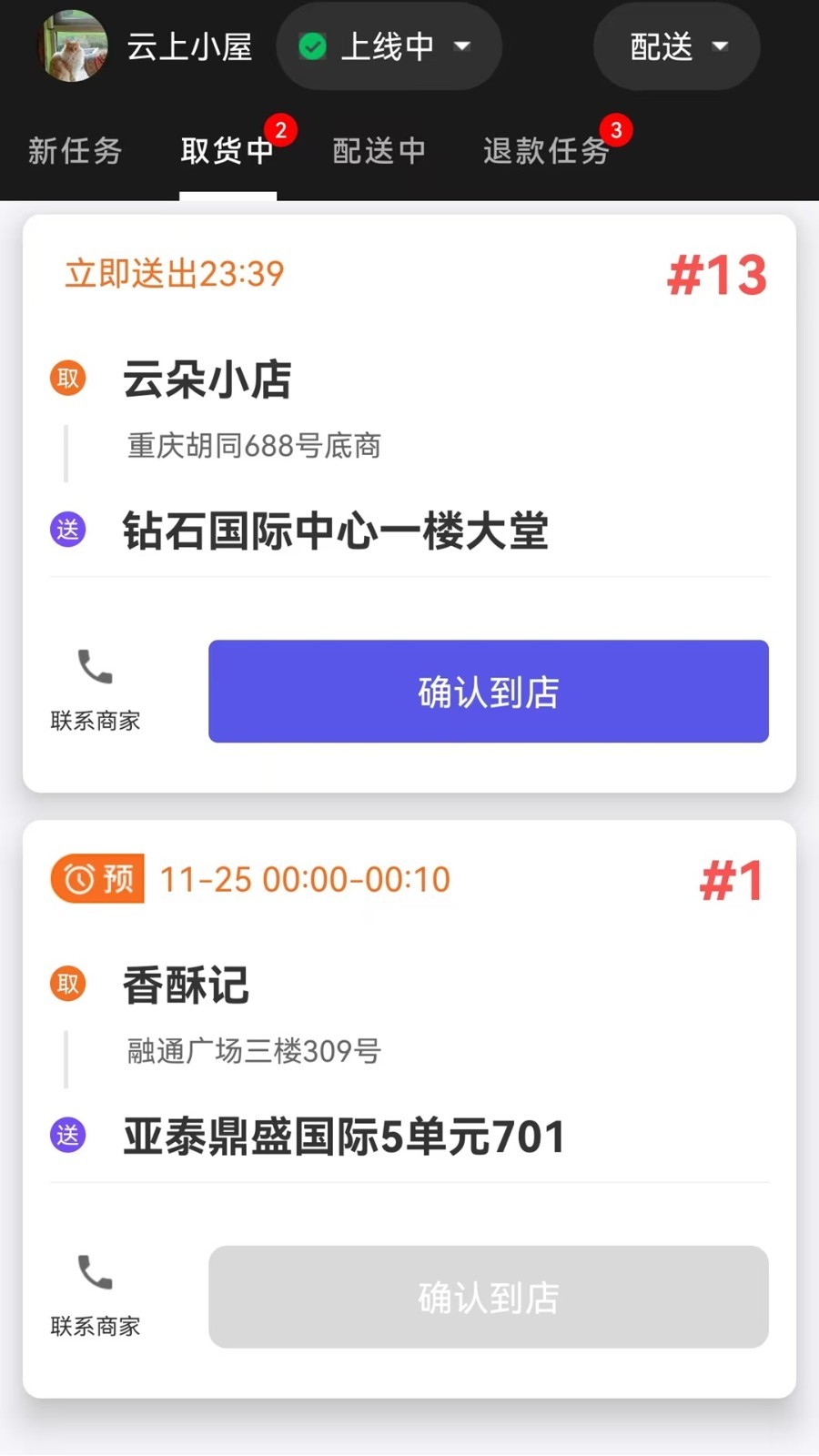Open the 云上小屋 profile avatar
The width and height of the screenshot is (819, 1456).
pos(72,45)
